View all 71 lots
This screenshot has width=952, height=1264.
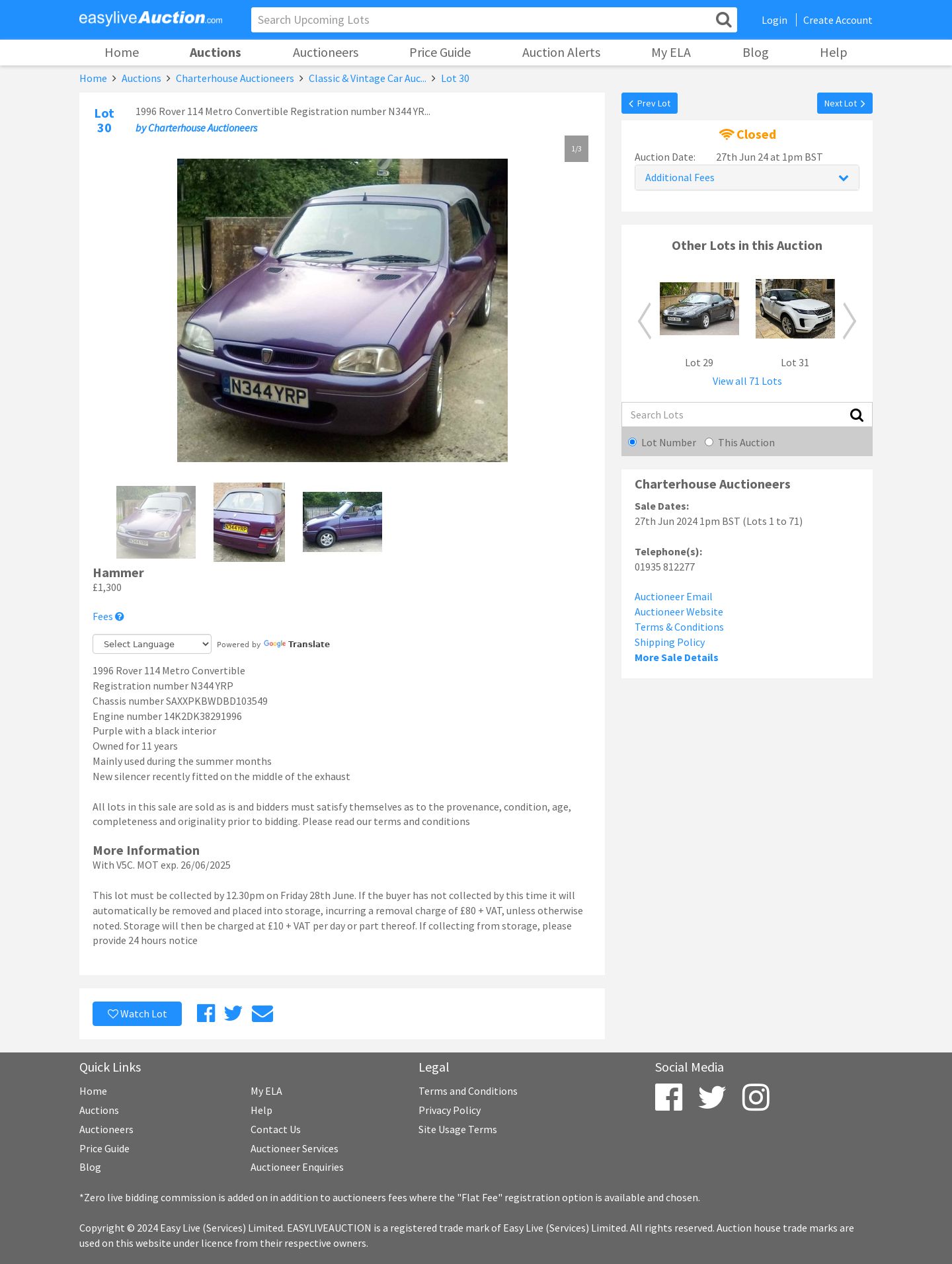[746, 381]
